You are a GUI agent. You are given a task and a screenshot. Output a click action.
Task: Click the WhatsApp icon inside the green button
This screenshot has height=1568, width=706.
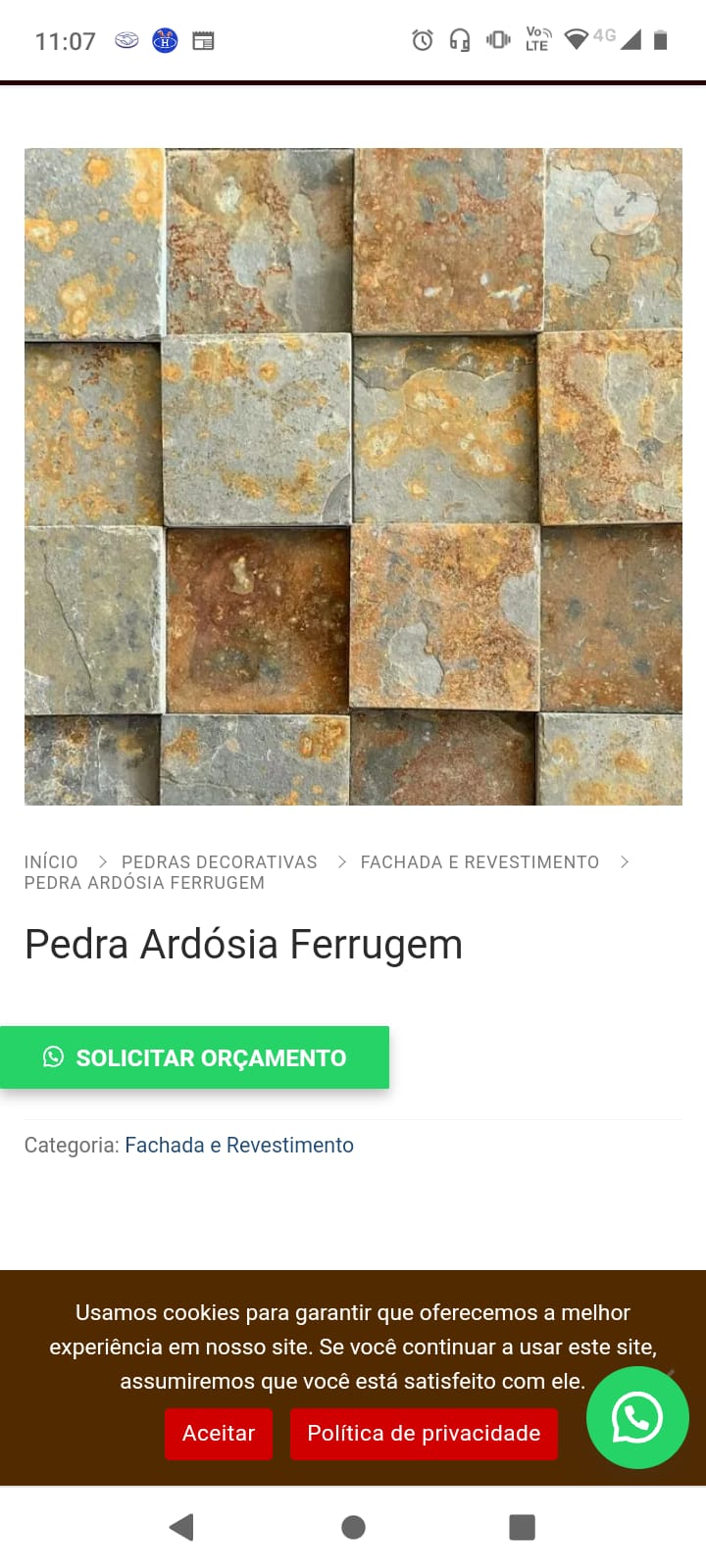pos(51,1057)
